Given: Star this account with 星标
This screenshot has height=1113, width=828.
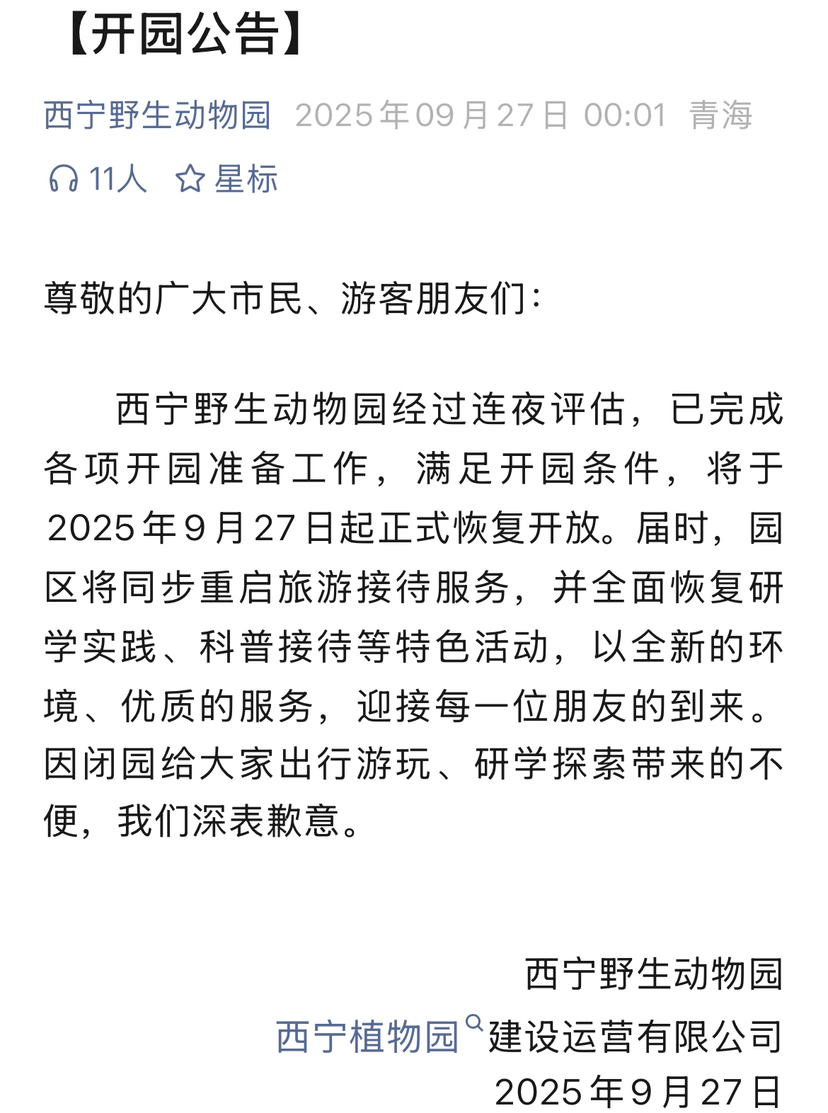Looking at the screenshot, I should (x=227, y=179).
